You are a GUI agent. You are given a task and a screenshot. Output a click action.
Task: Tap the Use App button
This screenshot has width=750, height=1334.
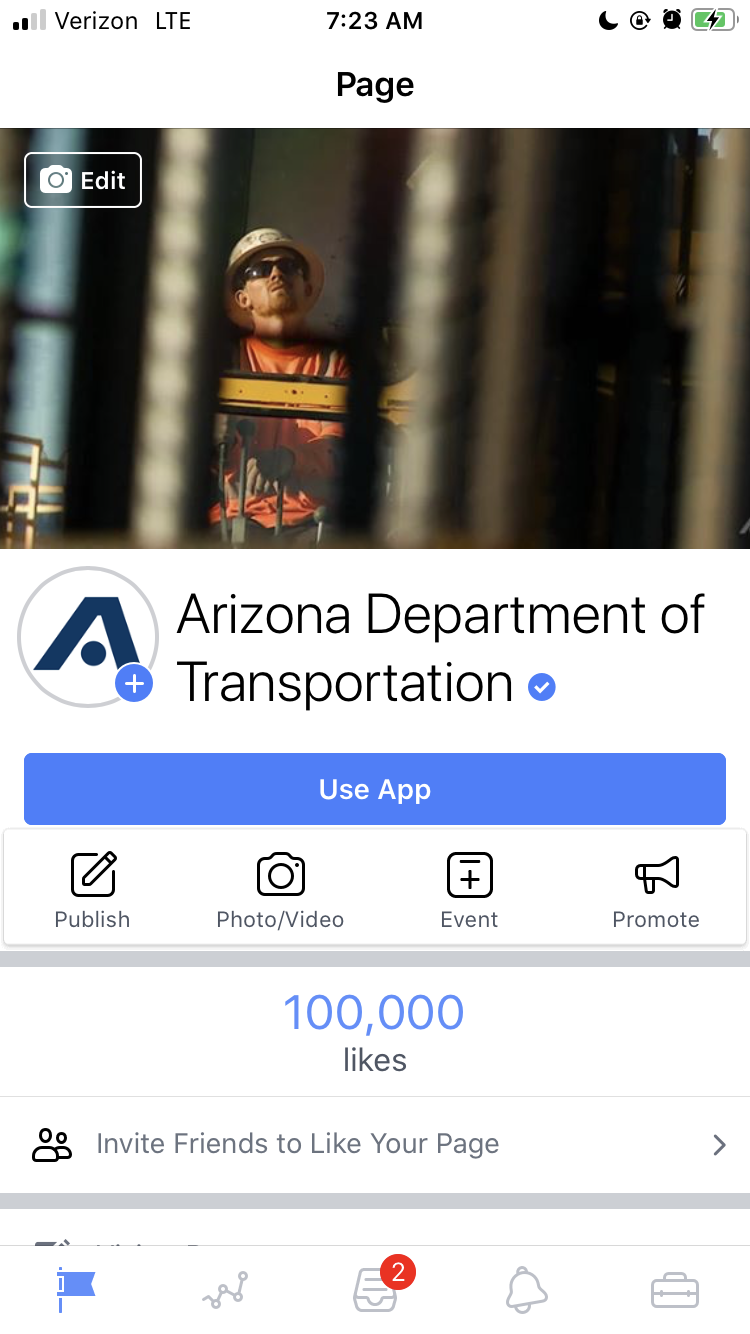coord(375,789)
